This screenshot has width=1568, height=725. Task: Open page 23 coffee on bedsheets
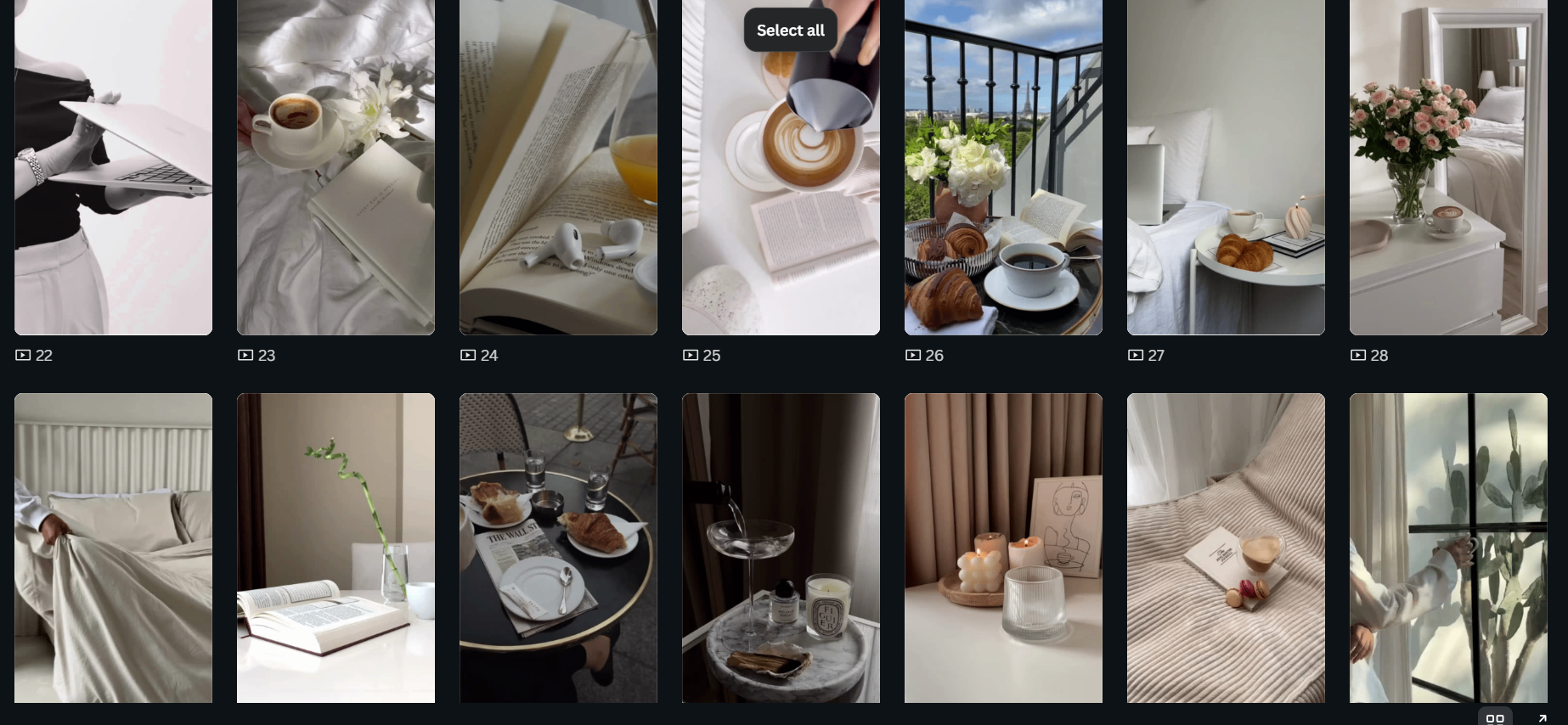coord(336,170)
